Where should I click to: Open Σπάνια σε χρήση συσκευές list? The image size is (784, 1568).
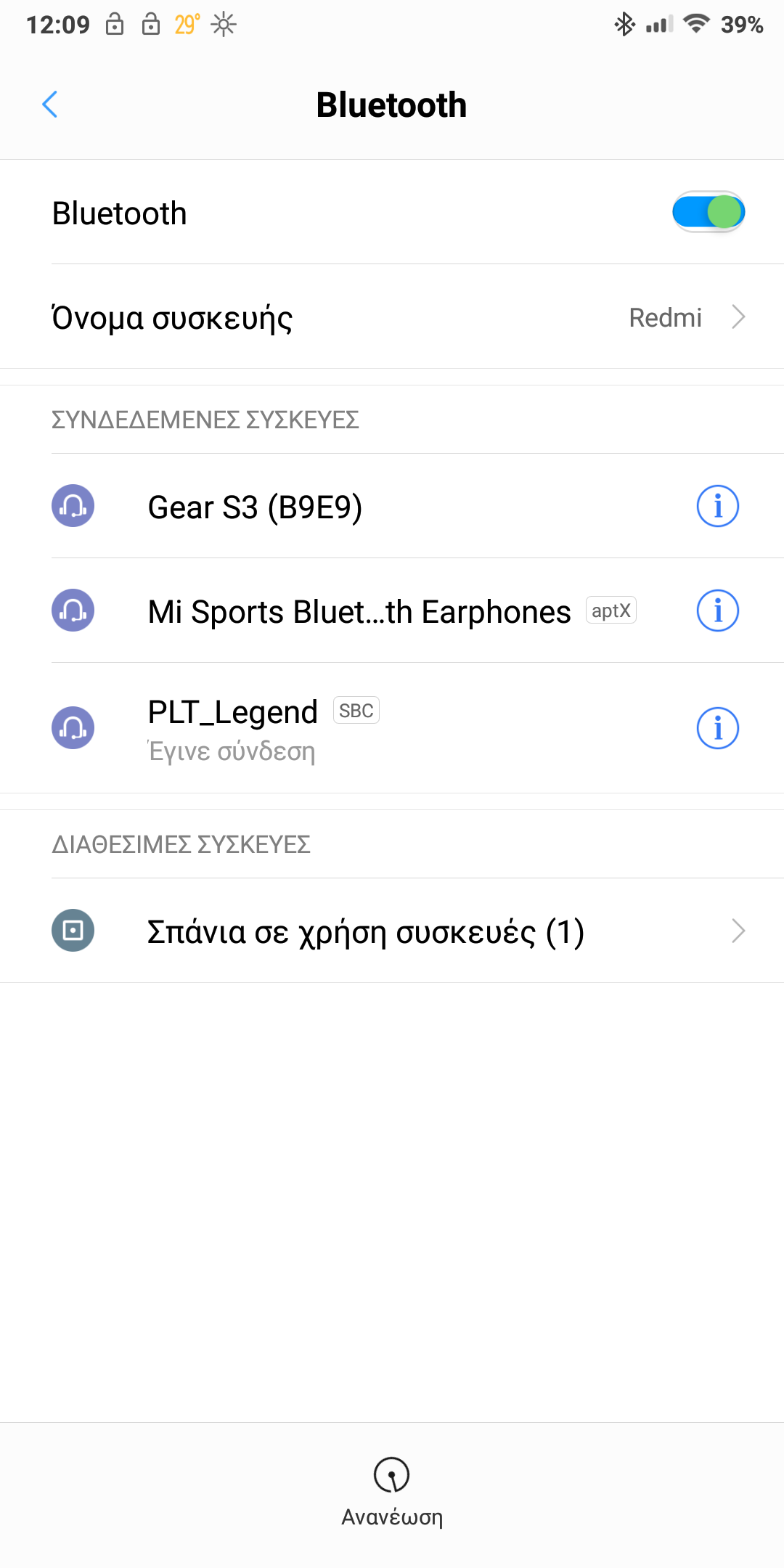[392, 931]
